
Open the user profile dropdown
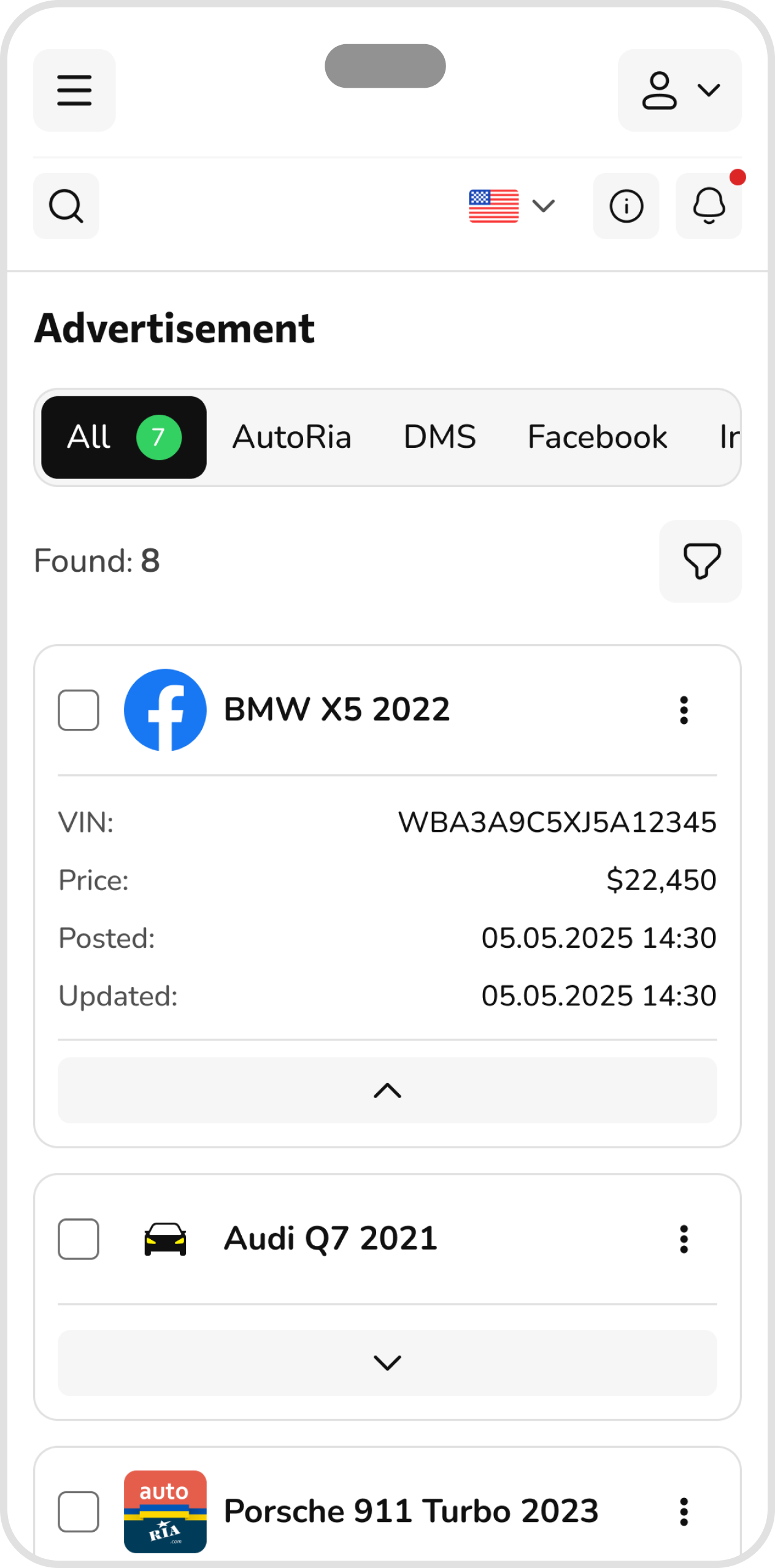click(679, 90)
